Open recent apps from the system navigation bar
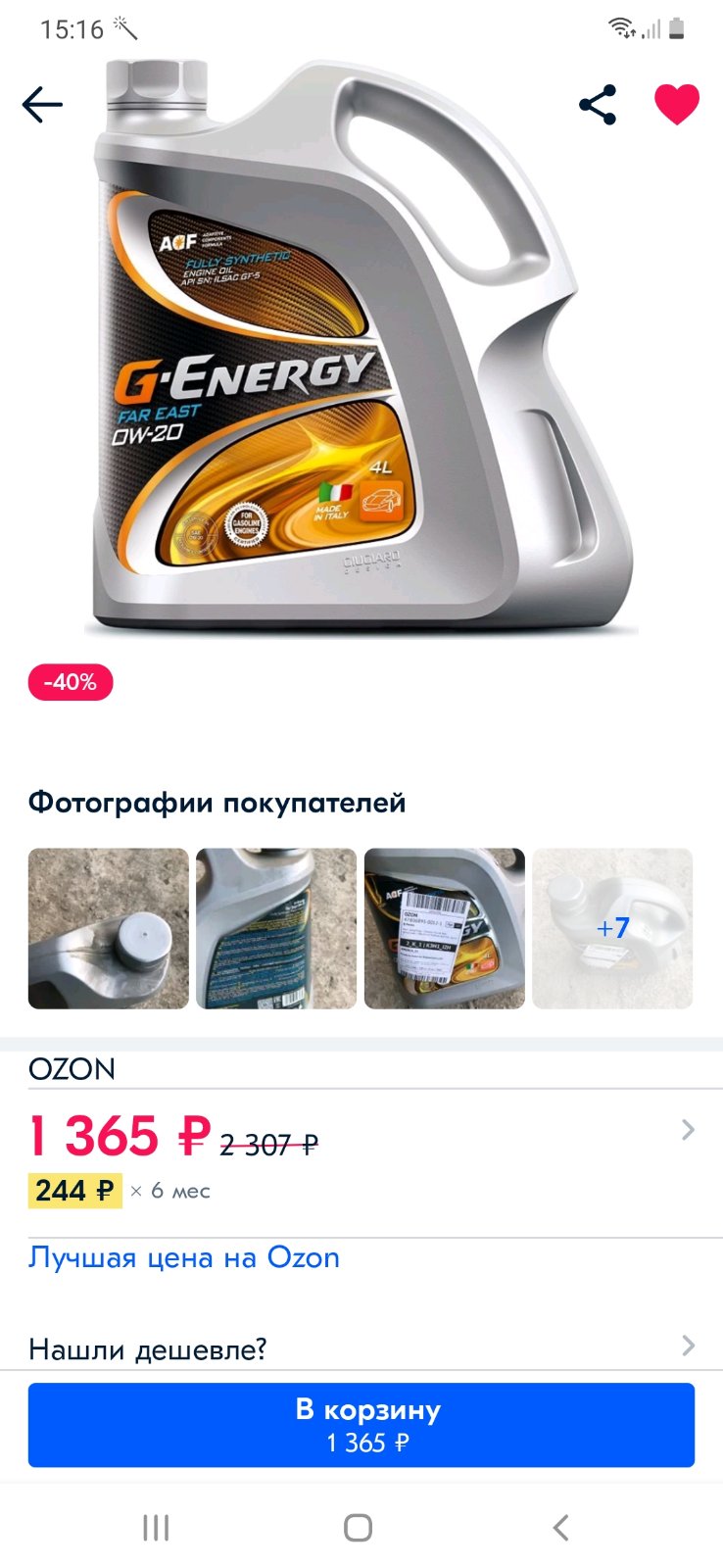The image size is (723, 1568). click(x=156, y=1527)
